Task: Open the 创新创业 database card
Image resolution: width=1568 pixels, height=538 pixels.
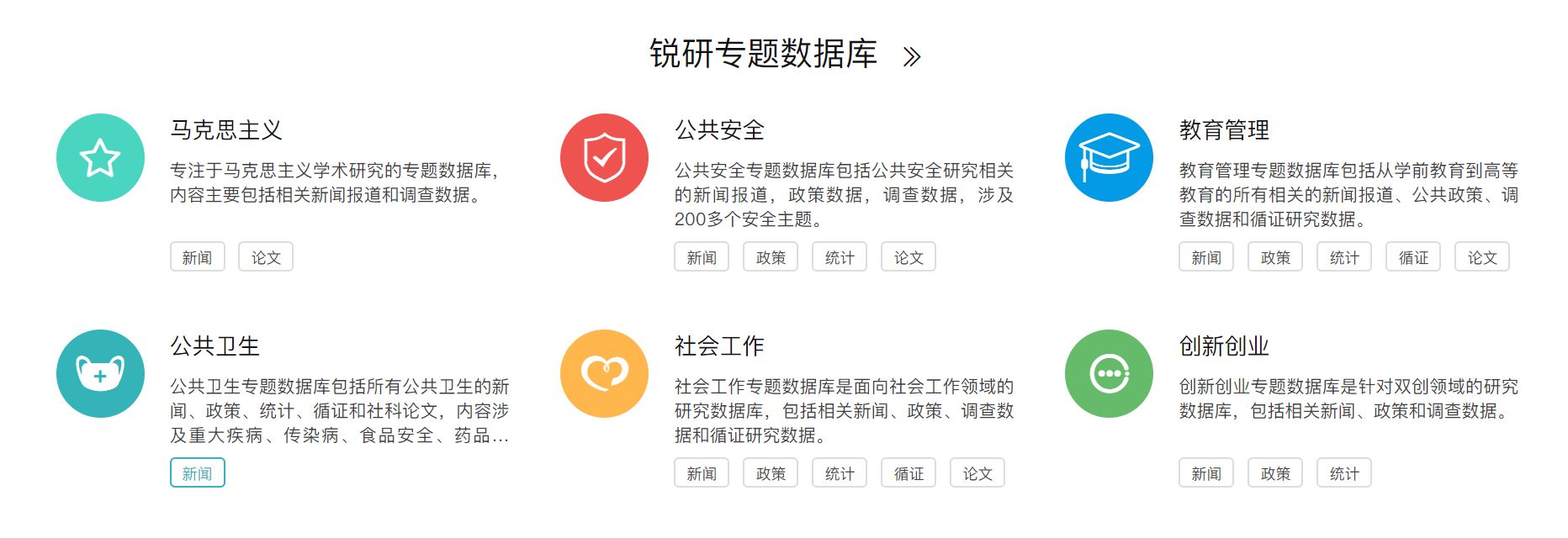Action: pyautogui.click(x=1224, y=346)
